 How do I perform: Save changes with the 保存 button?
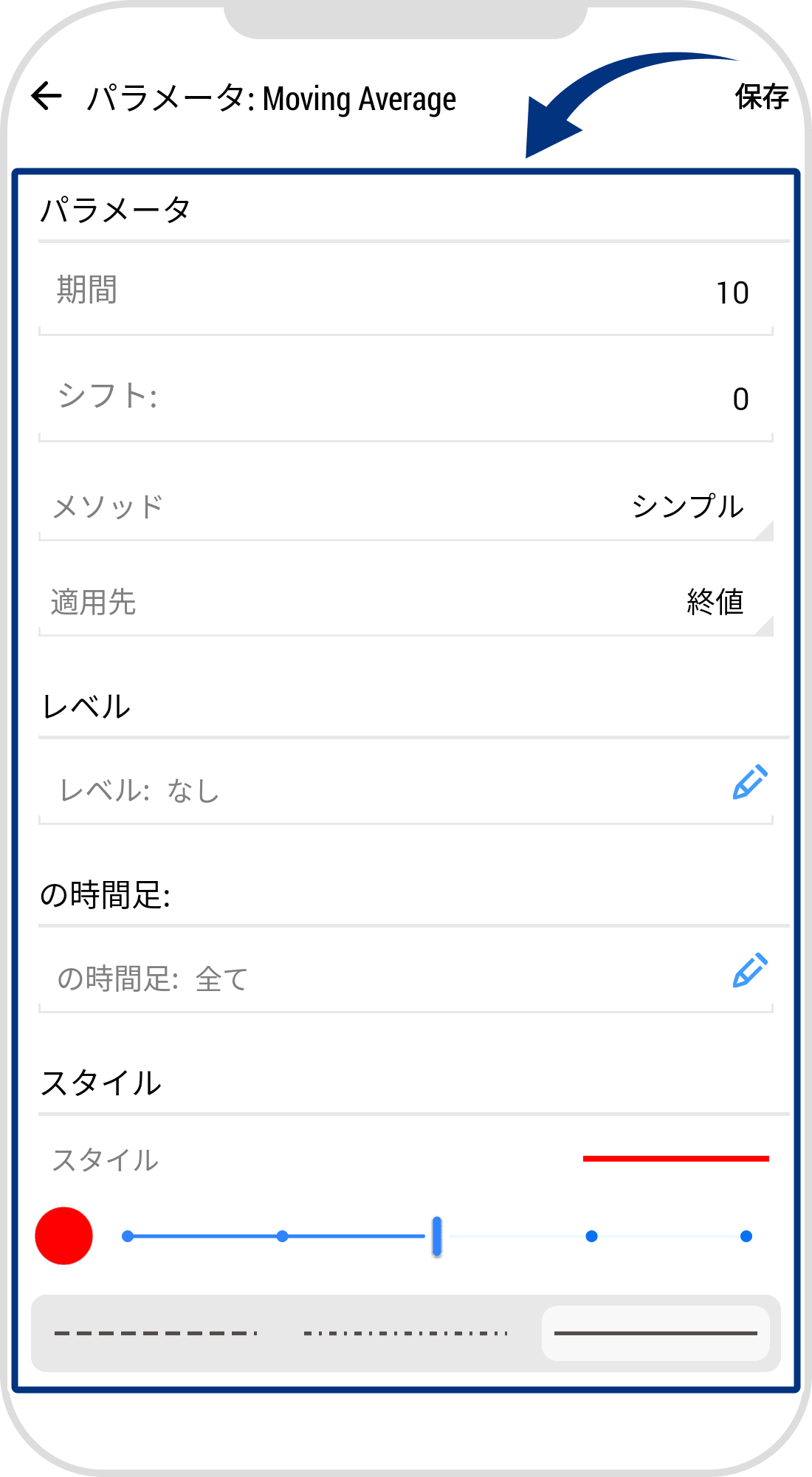(761, 97)
